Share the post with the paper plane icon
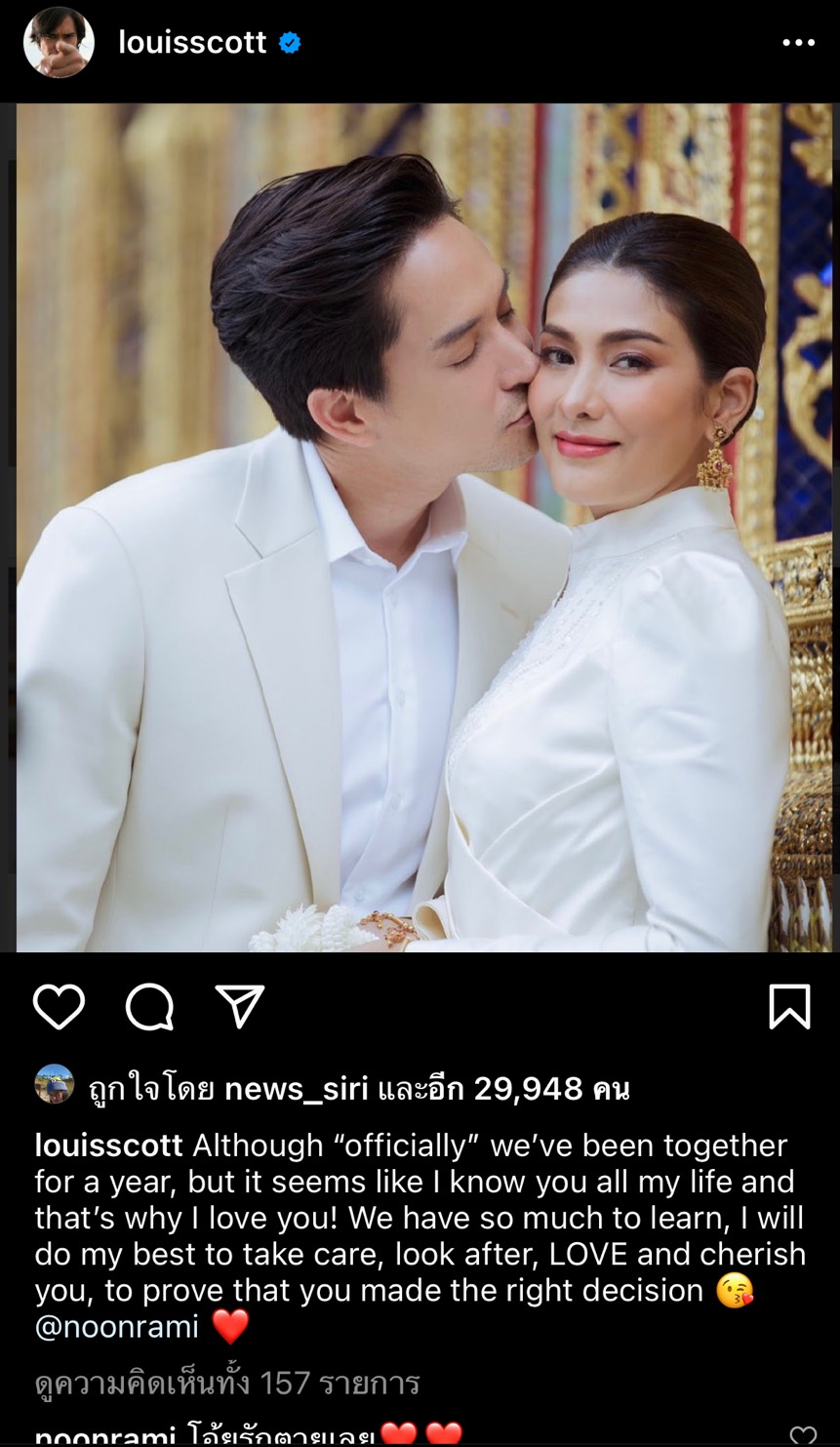 pos(239,1007)
